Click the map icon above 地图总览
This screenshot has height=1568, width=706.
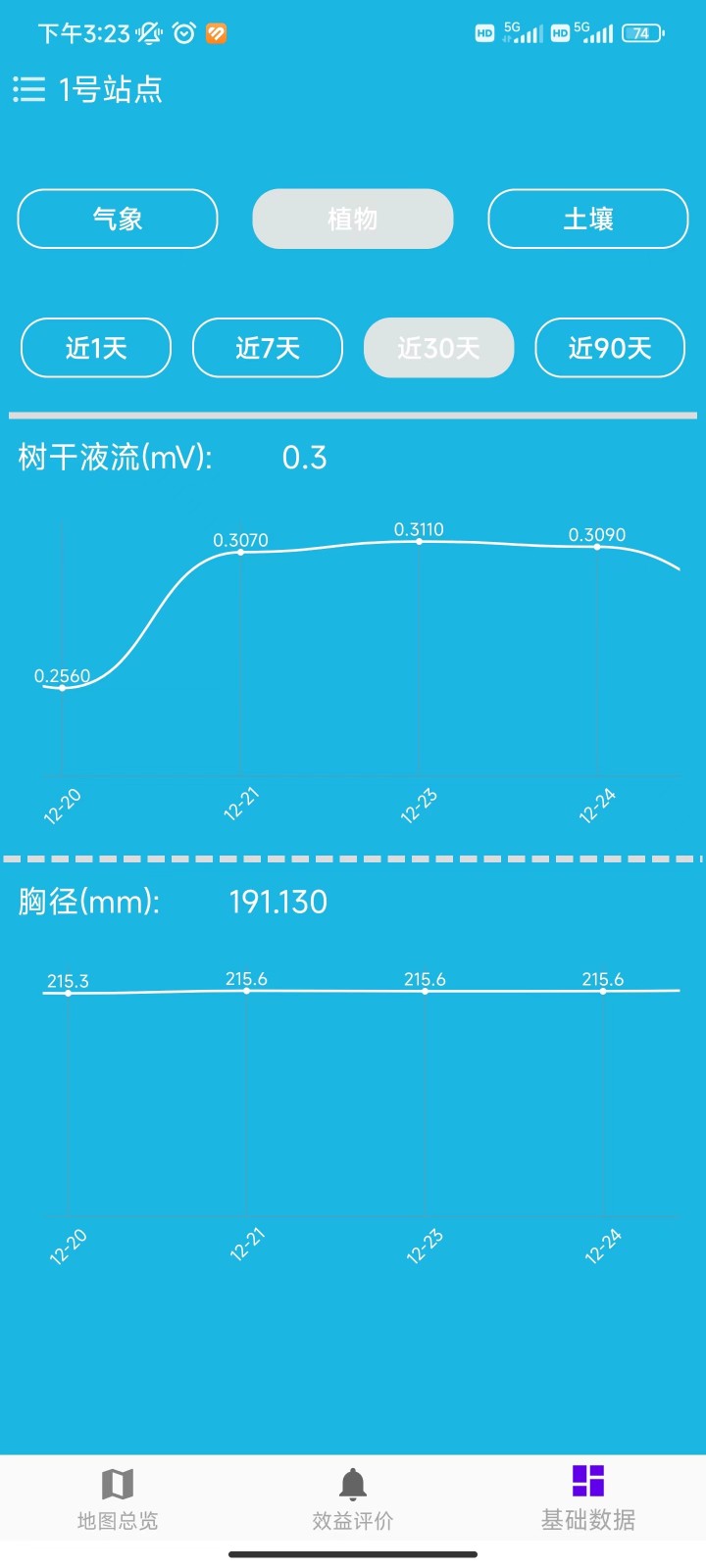117,1483
